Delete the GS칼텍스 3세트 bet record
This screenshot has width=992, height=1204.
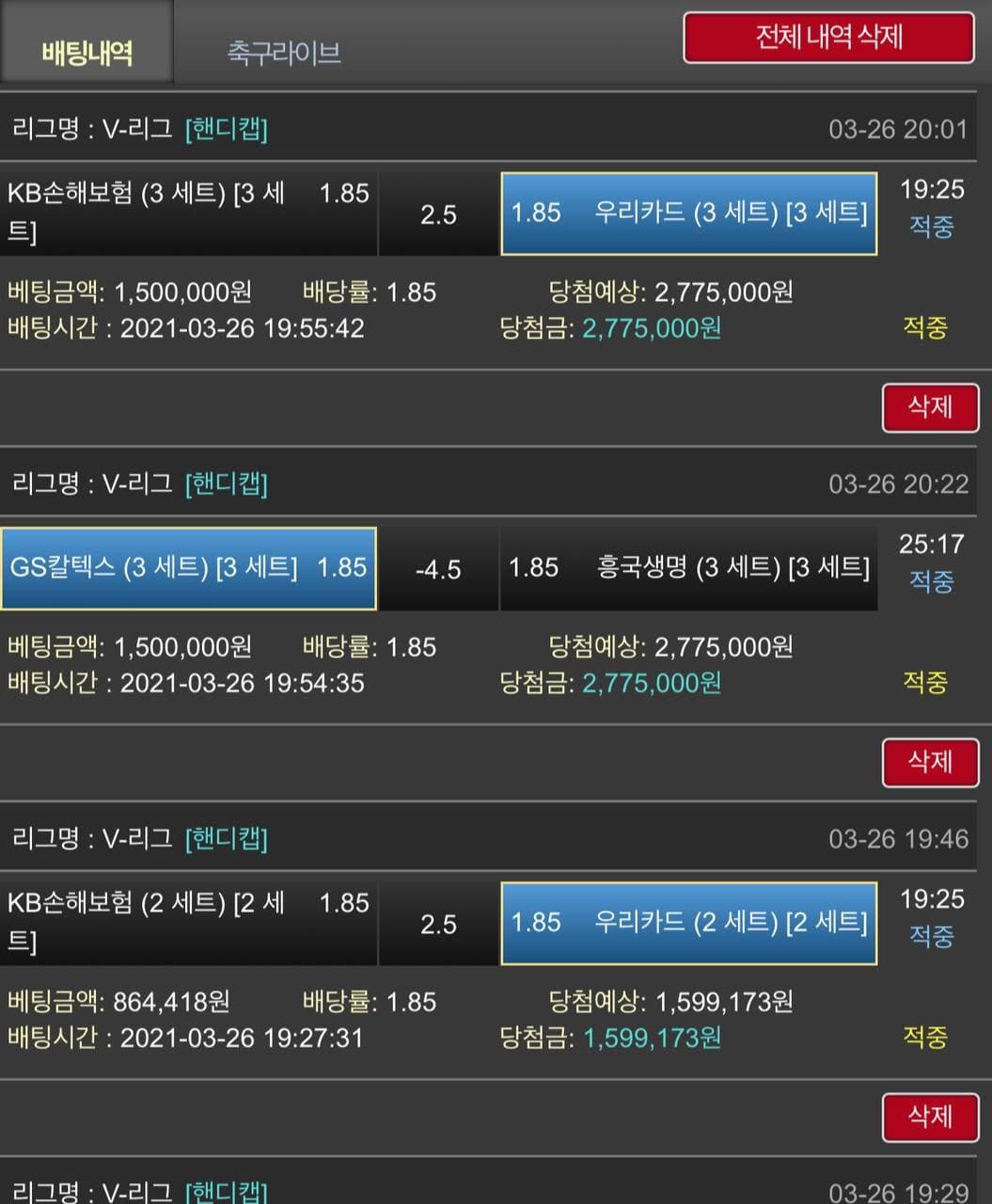coord(929,762)
